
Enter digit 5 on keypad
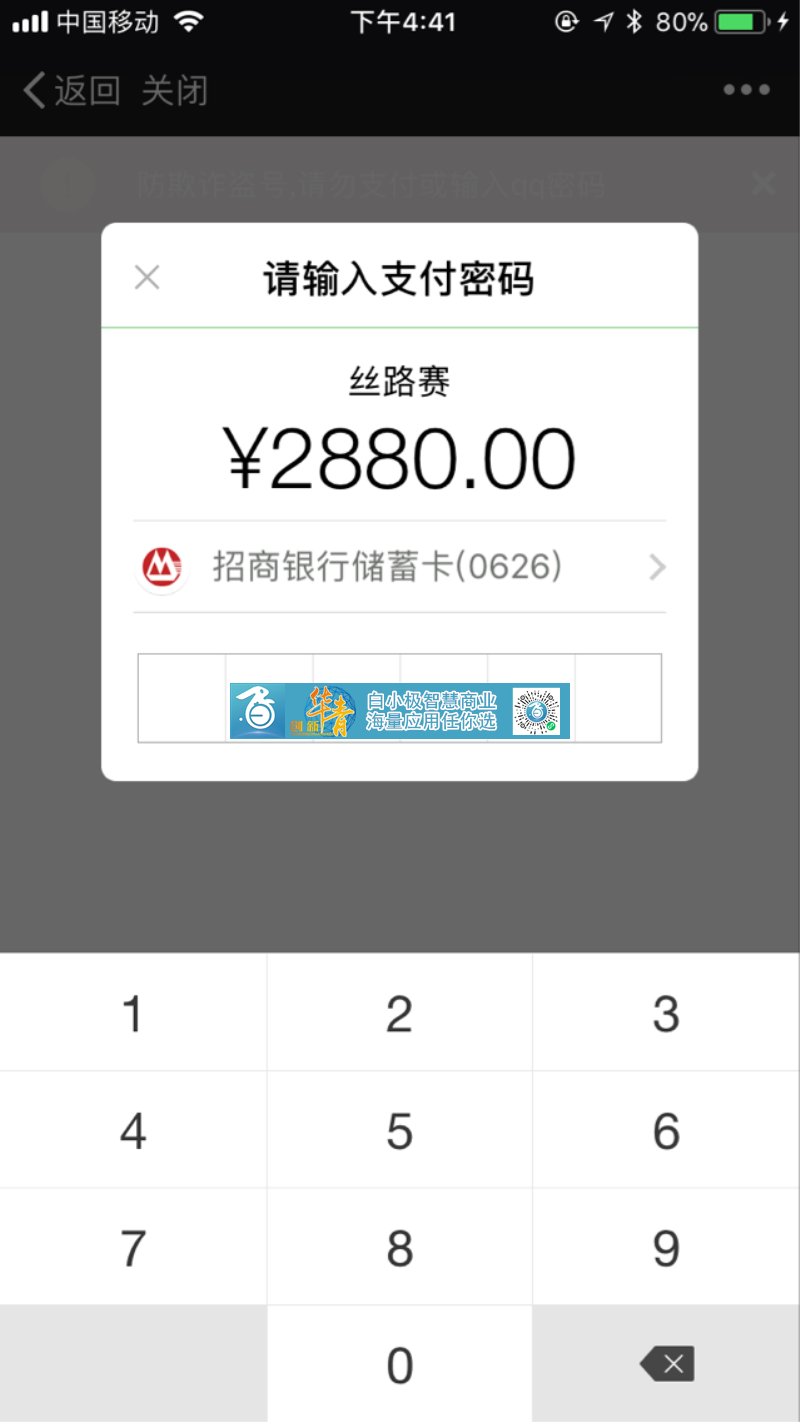pyautogui.click(x=400, y=1131)
